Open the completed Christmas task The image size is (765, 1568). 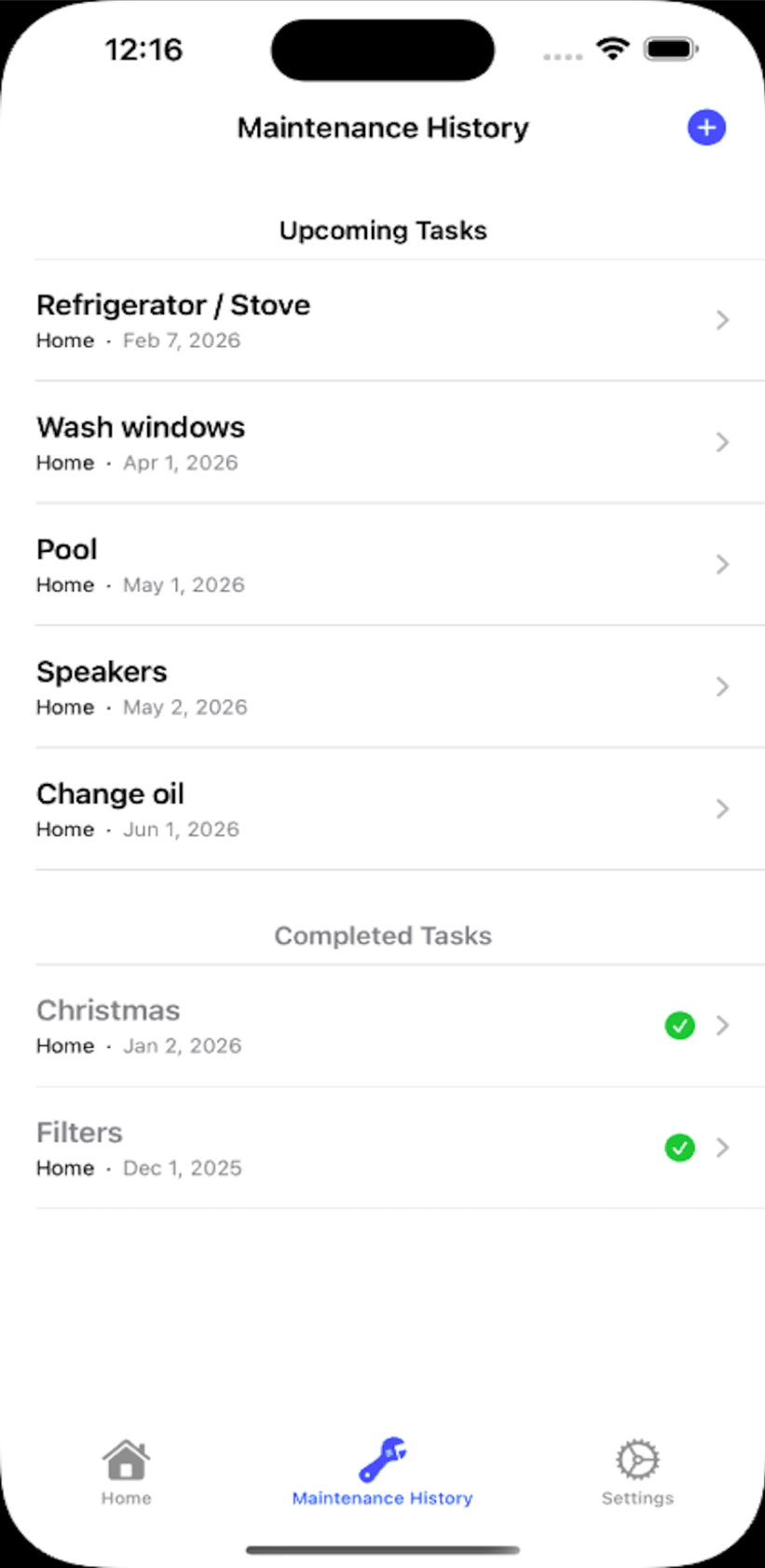pos(382,1025)
